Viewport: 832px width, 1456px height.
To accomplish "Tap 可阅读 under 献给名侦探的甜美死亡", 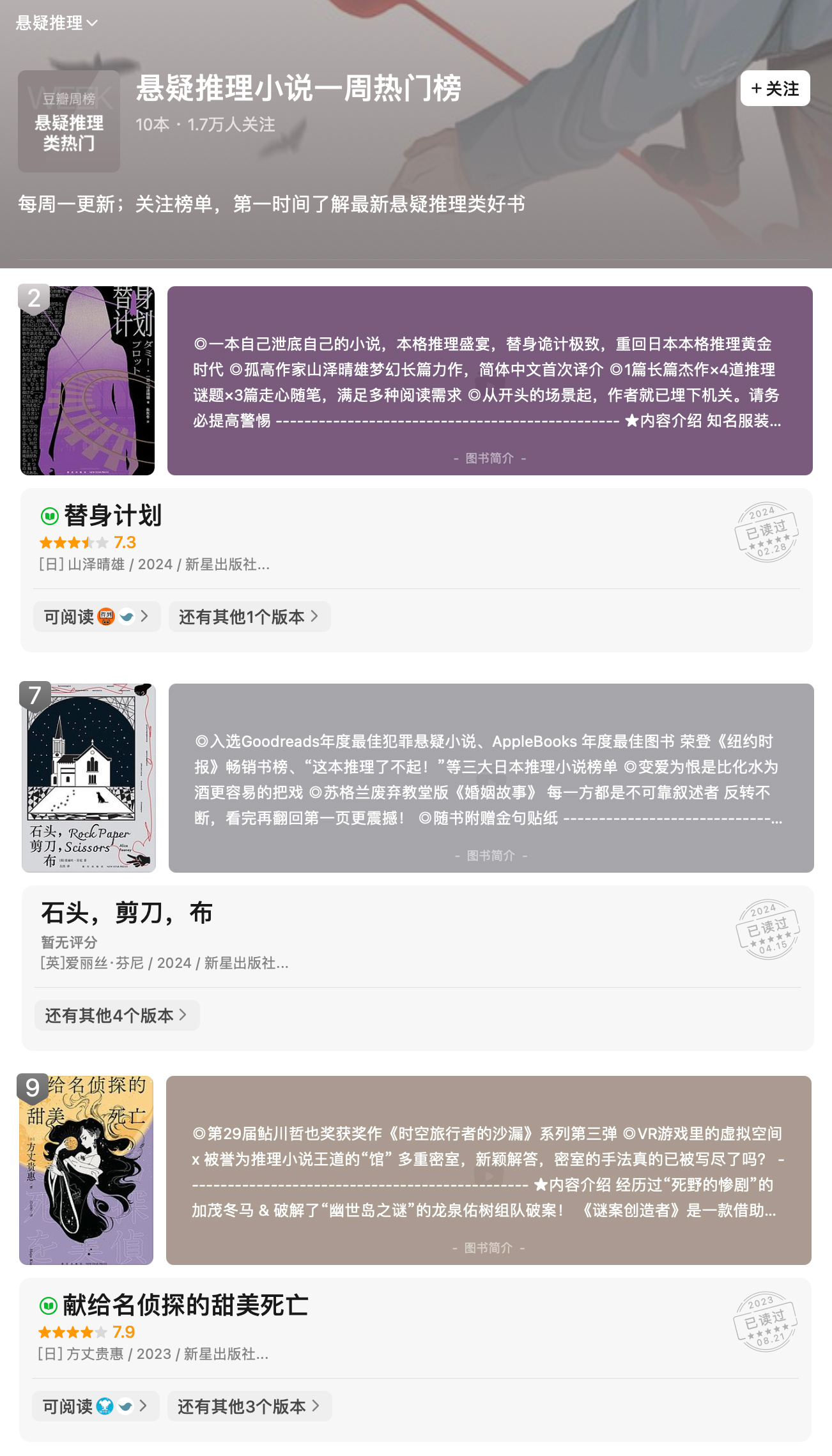I will pyautogui.click(x=96, y=1406).
